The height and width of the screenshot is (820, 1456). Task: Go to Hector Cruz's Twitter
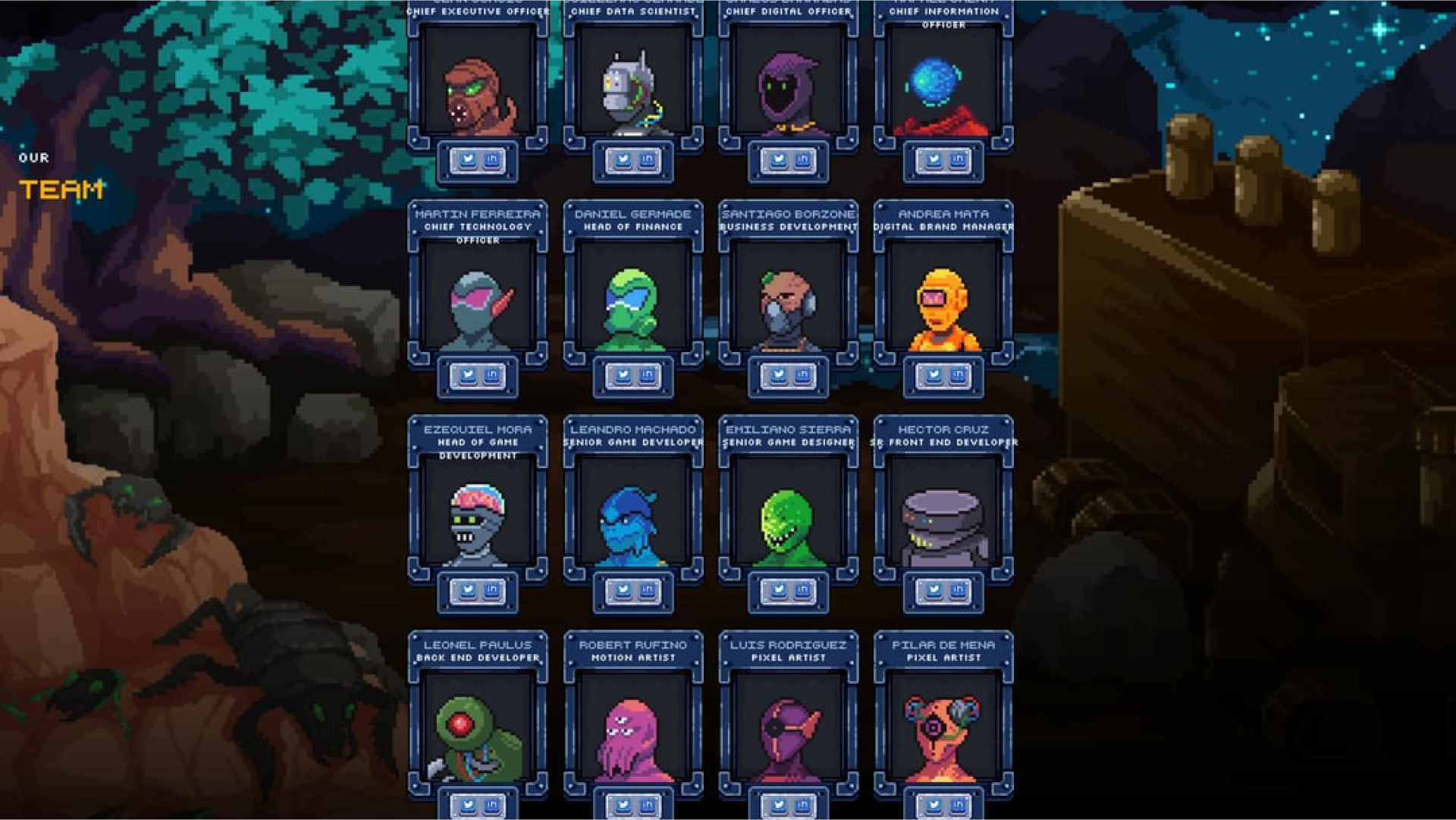pos(934,589)
